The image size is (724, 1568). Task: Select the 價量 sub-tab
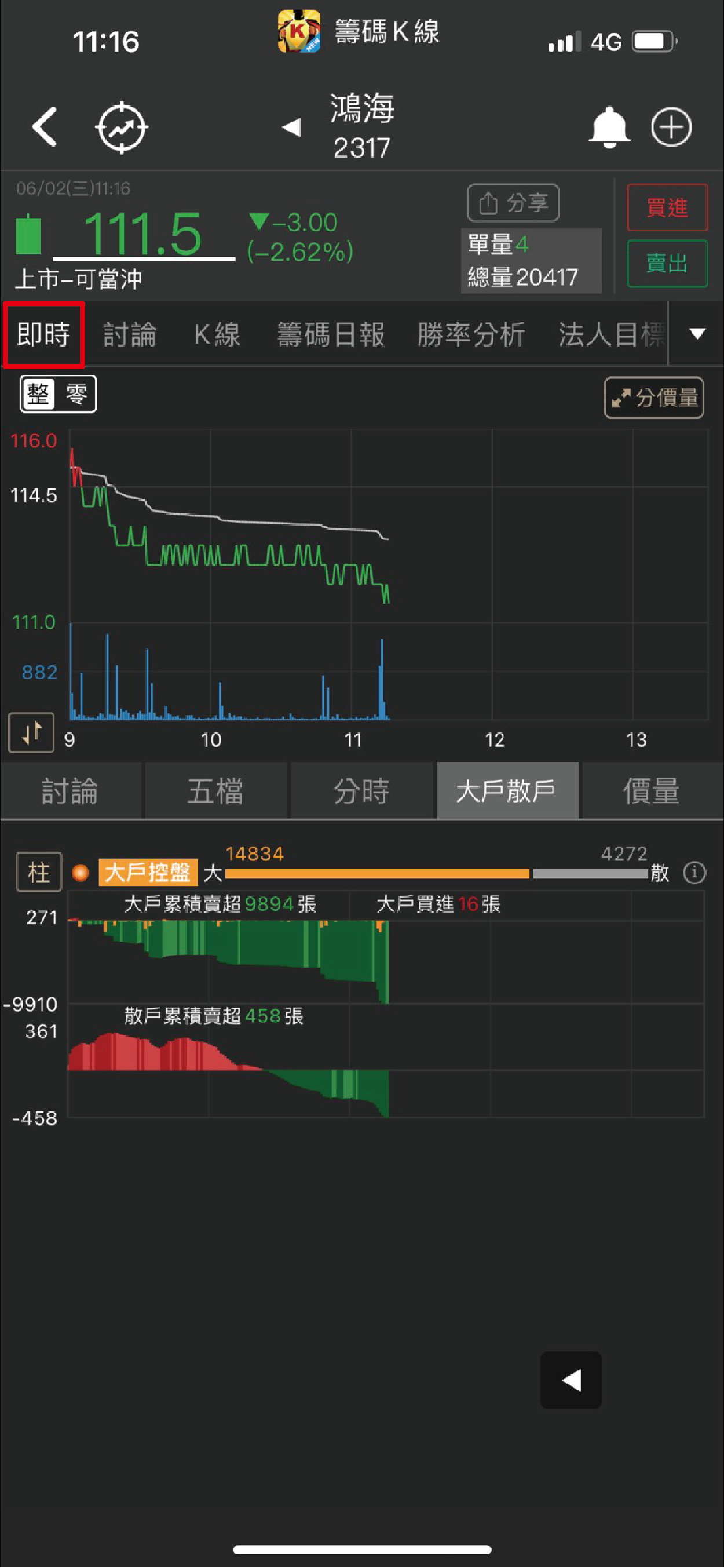(x=652, y=791)
